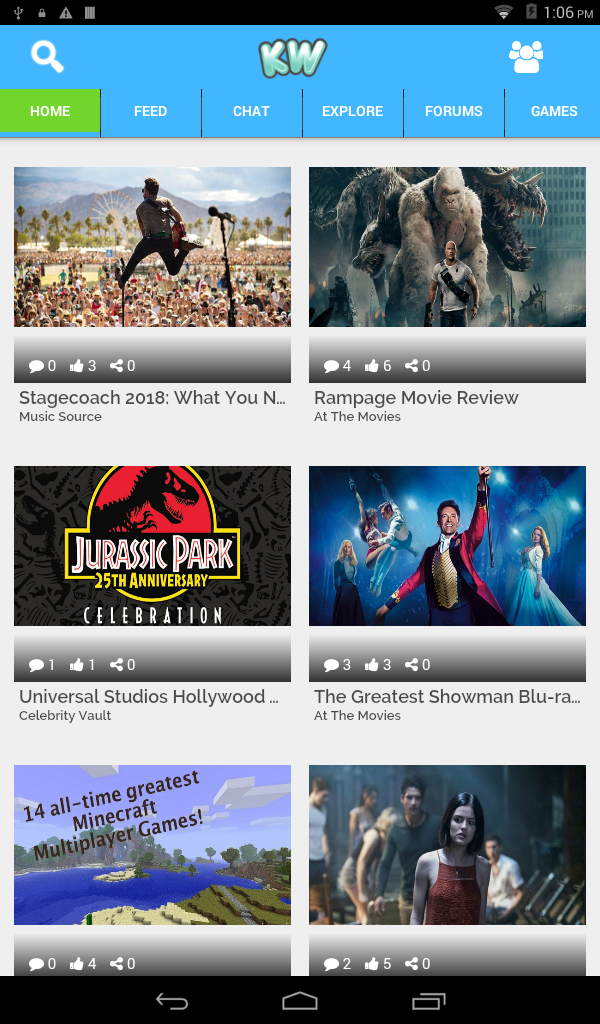This screenshot has height=1024, width=600.
Task: Switch to the Chat tab
Action: pos(251,111)
